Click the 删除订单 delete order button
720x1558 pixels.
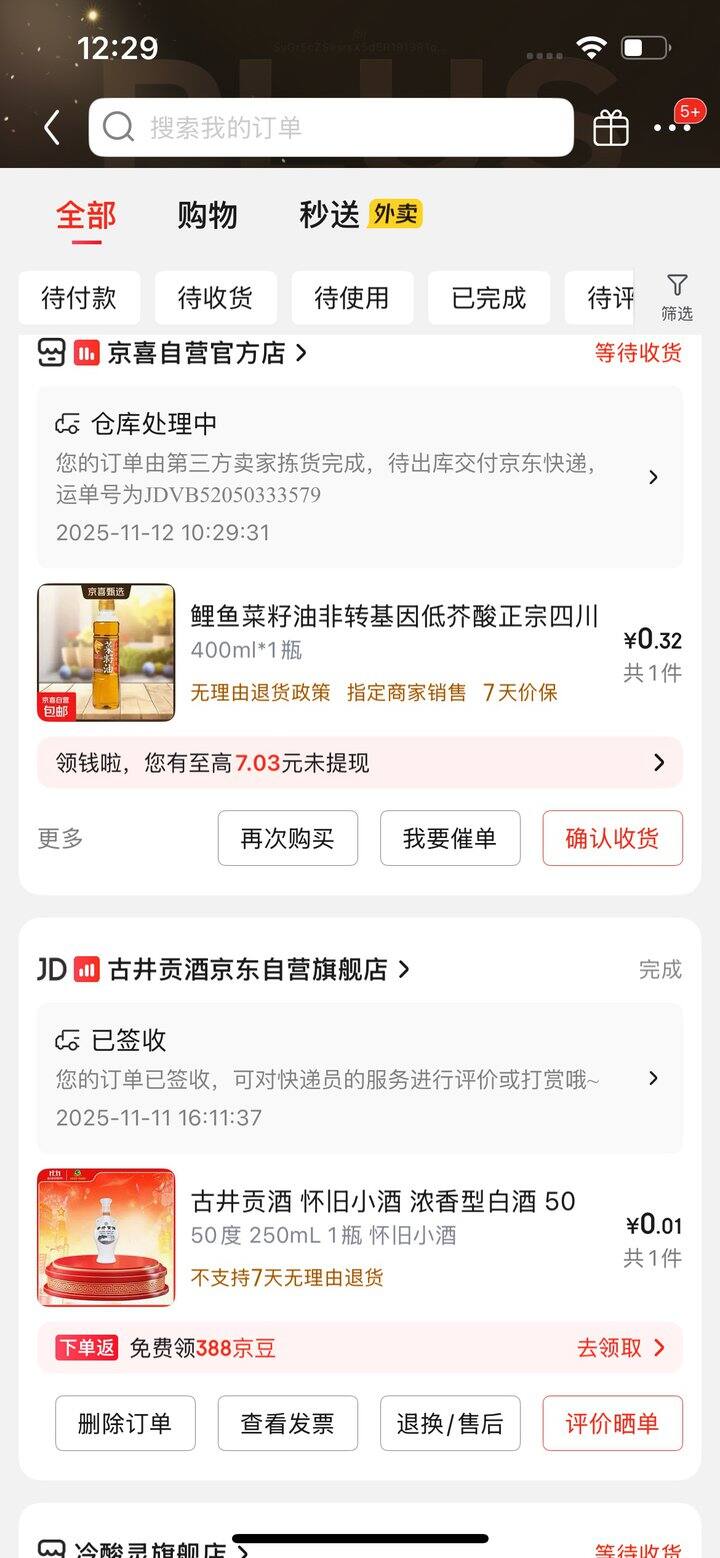pyautogui.click(x=124, y=1423)
